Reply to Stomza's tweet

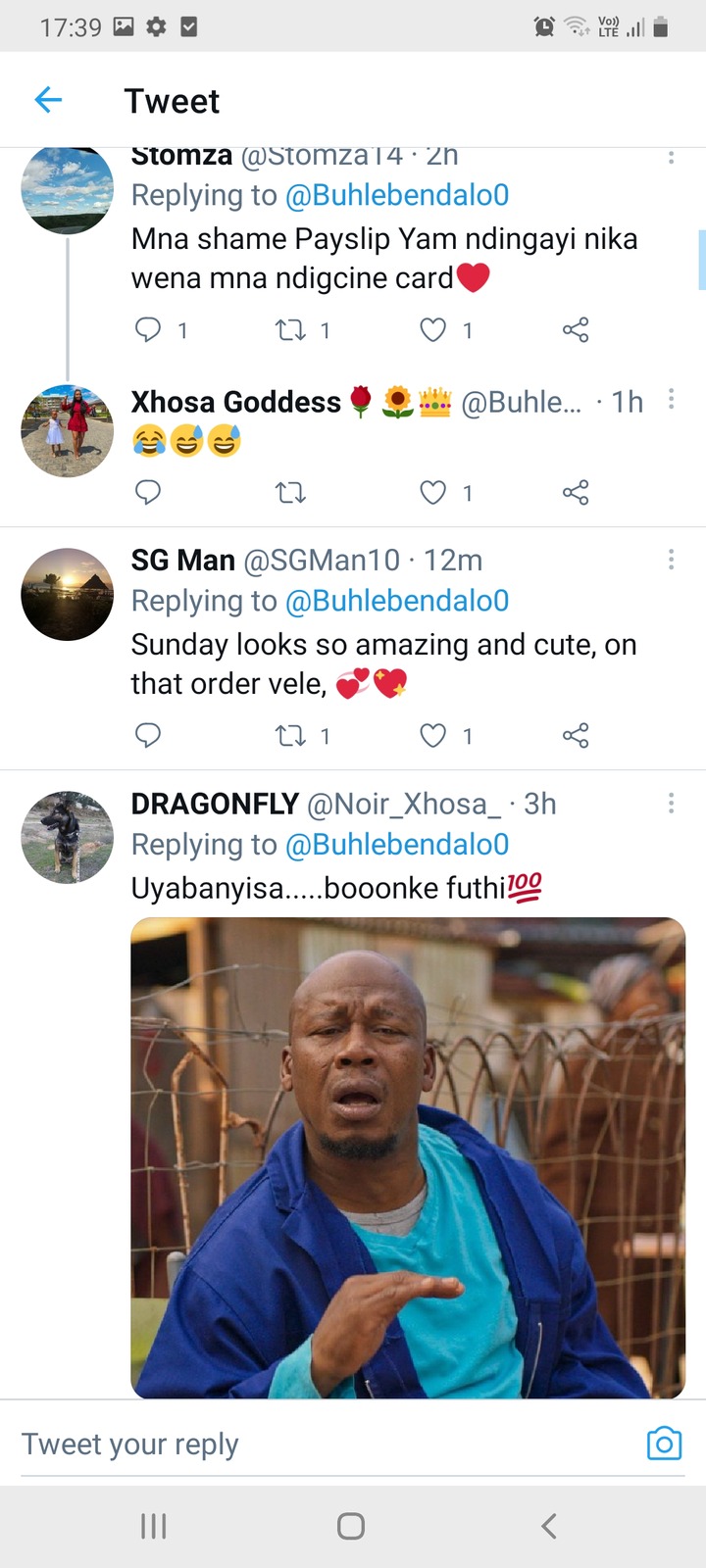148,330
